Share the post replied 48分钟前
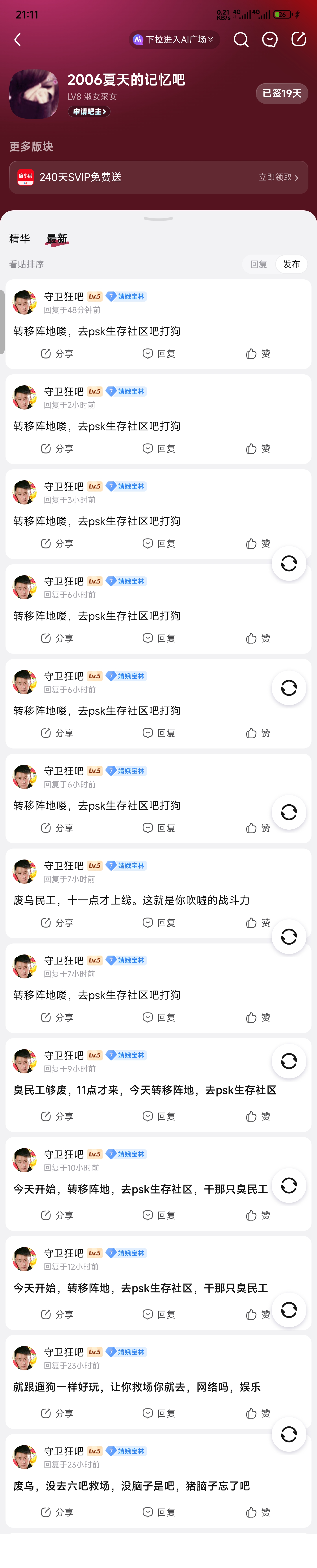Viewport: 317px width, 1568px height. coord(57,354)
